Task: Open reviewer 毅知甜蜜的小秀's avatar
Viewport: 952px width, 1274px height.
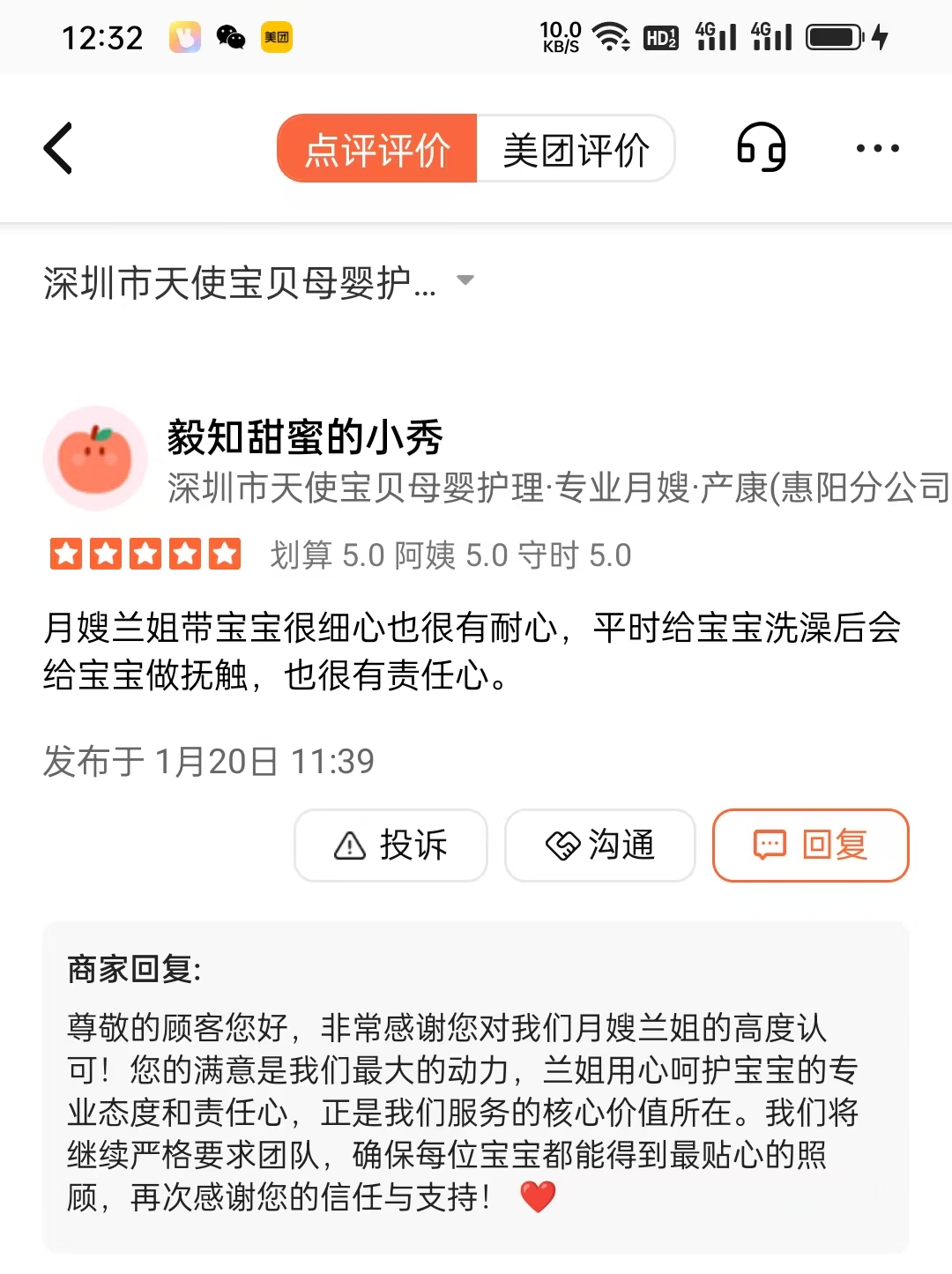Action: point(95,458)
